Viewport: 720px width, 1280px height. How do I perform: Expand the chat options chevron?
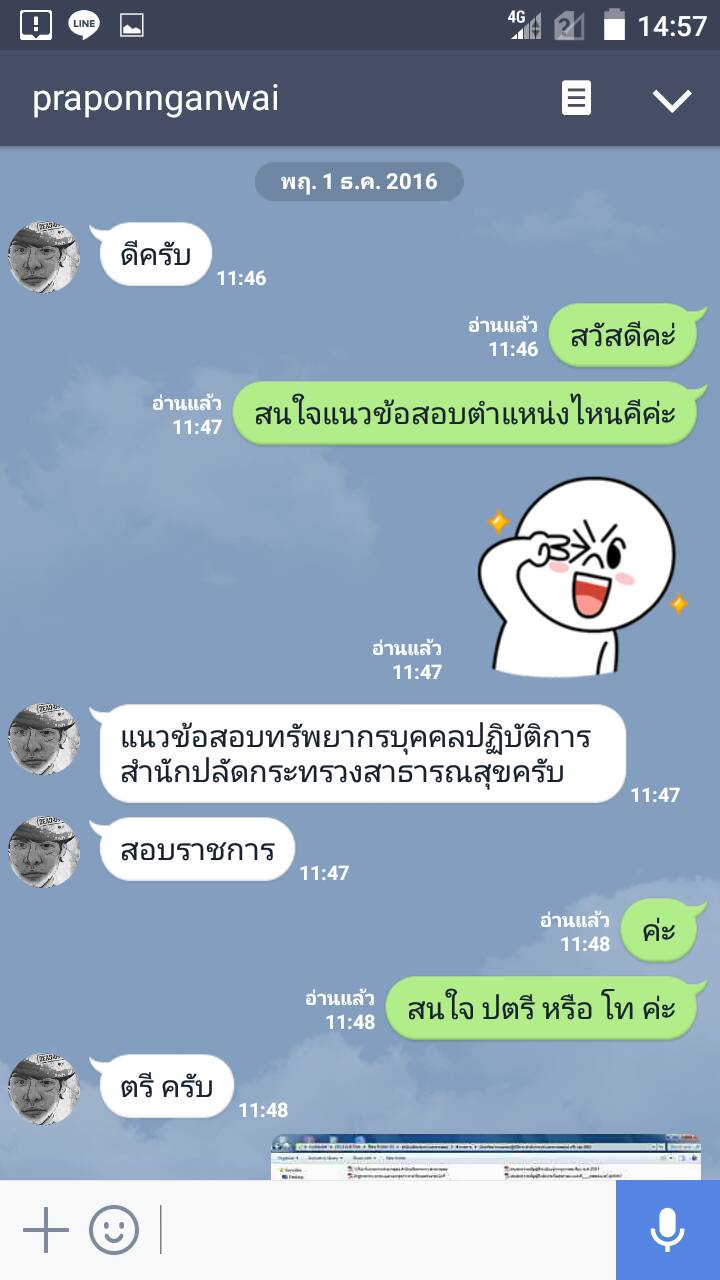pyautogui.click(x=671, y=99)
